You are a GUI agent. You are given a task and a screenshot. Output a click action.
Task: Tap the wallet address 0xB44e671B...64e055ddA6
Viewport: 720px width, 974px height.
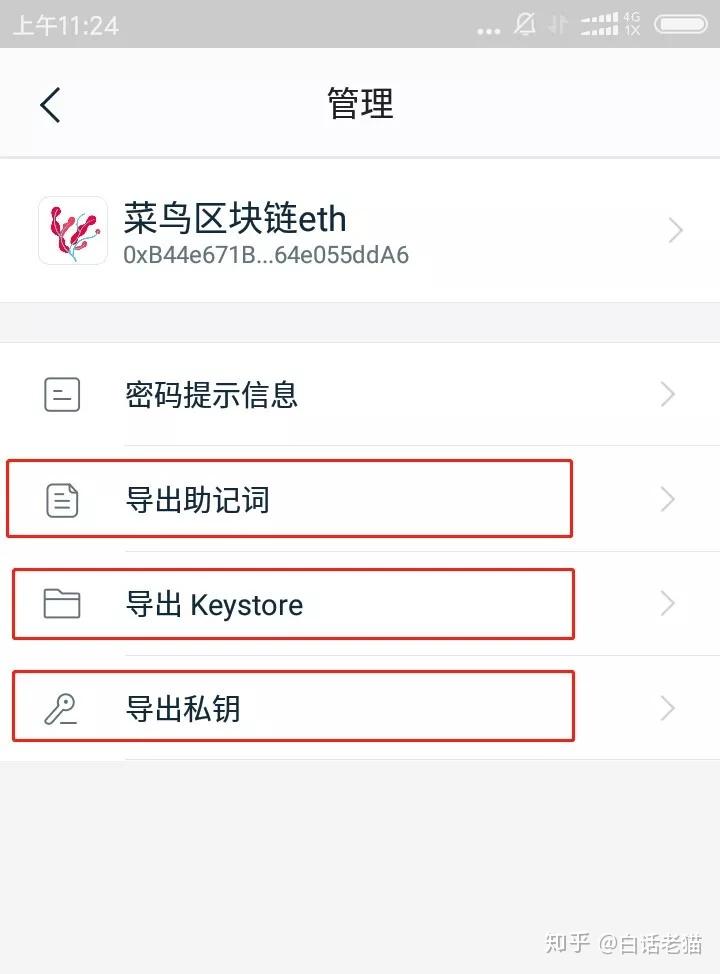pos(266,256)
